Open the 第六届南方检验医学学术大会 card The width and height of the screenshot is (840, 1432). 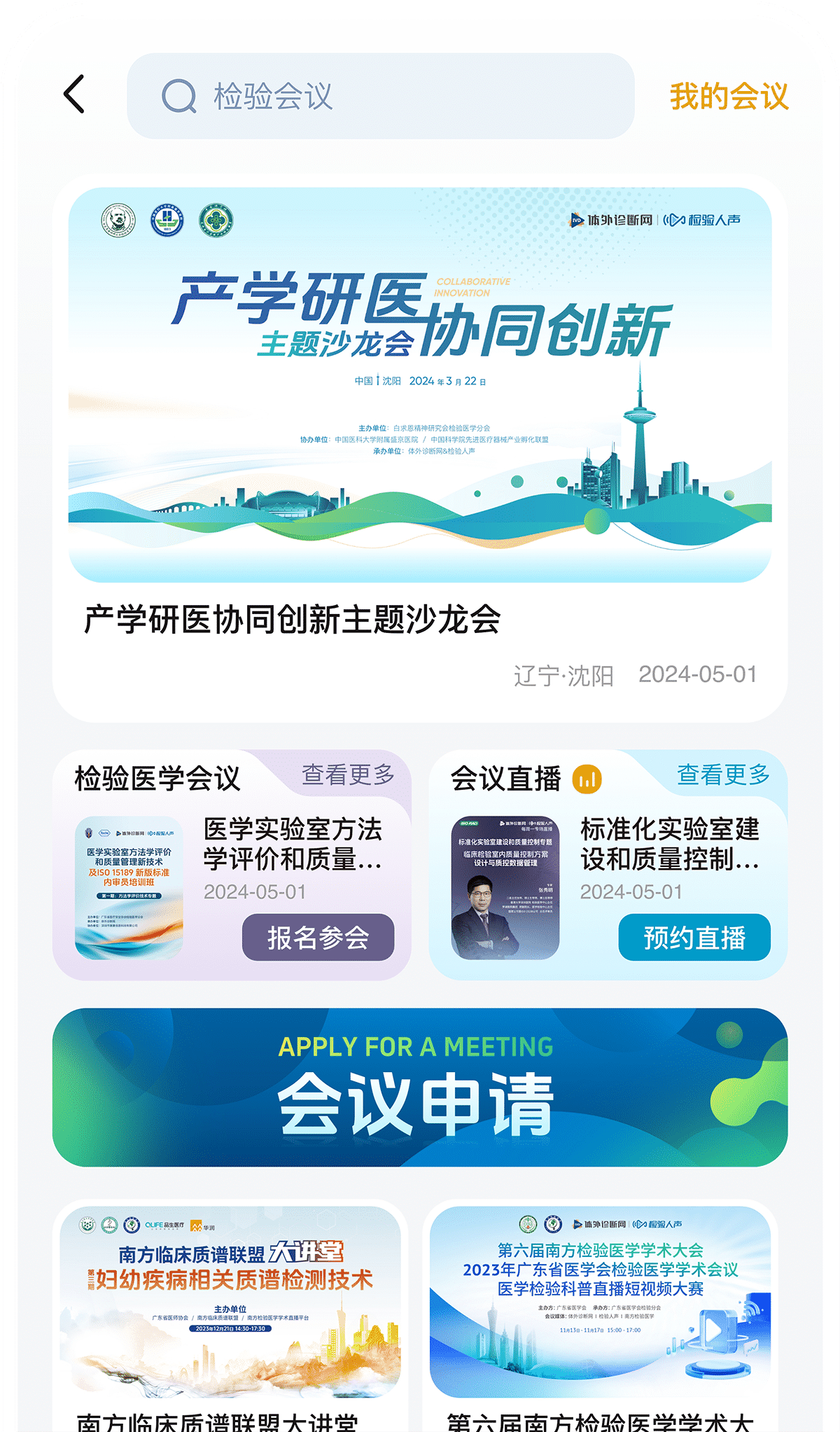click(x=600, y=1316)
